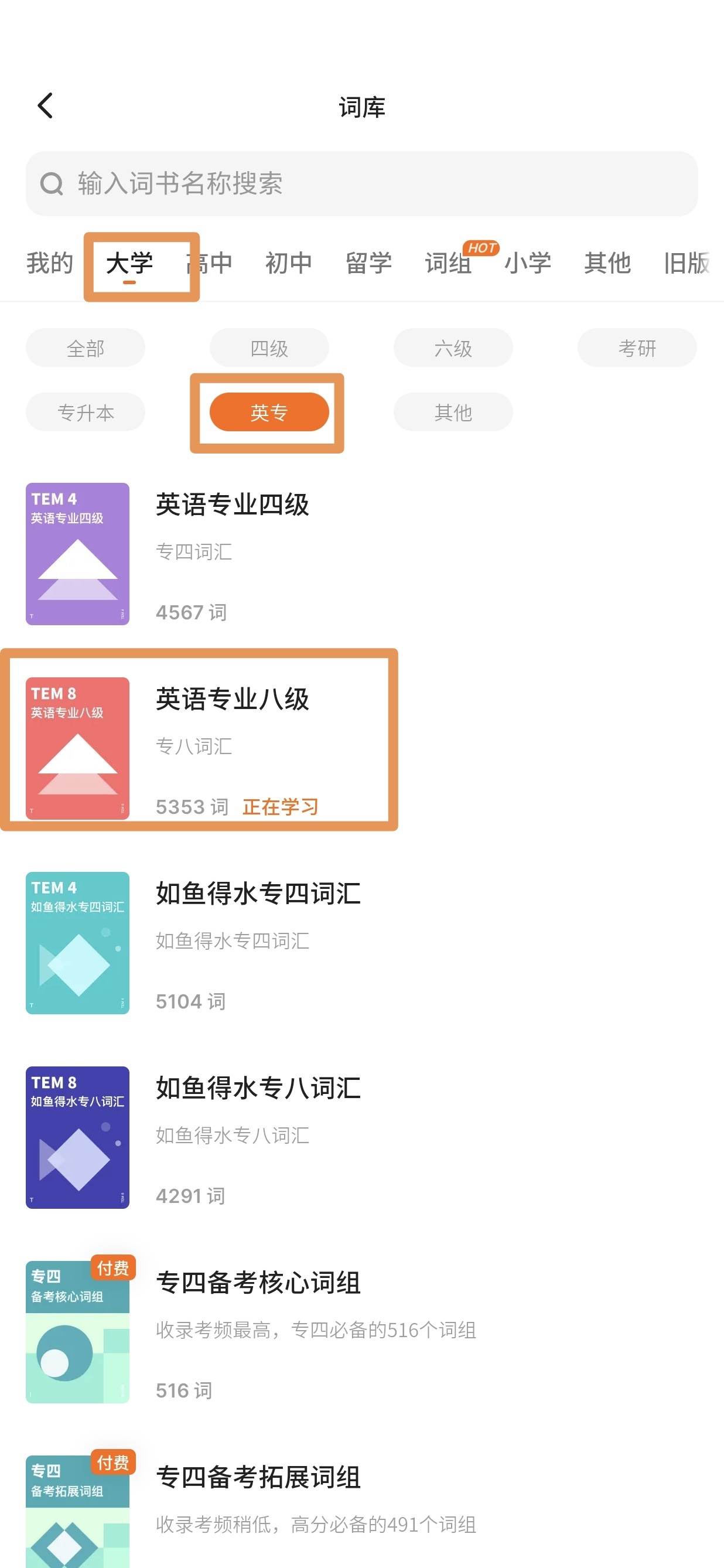Tap the 输入词书名称搜索 search box
The width and height of the screenshot is (724, 1568).
[x=361, y=183]
